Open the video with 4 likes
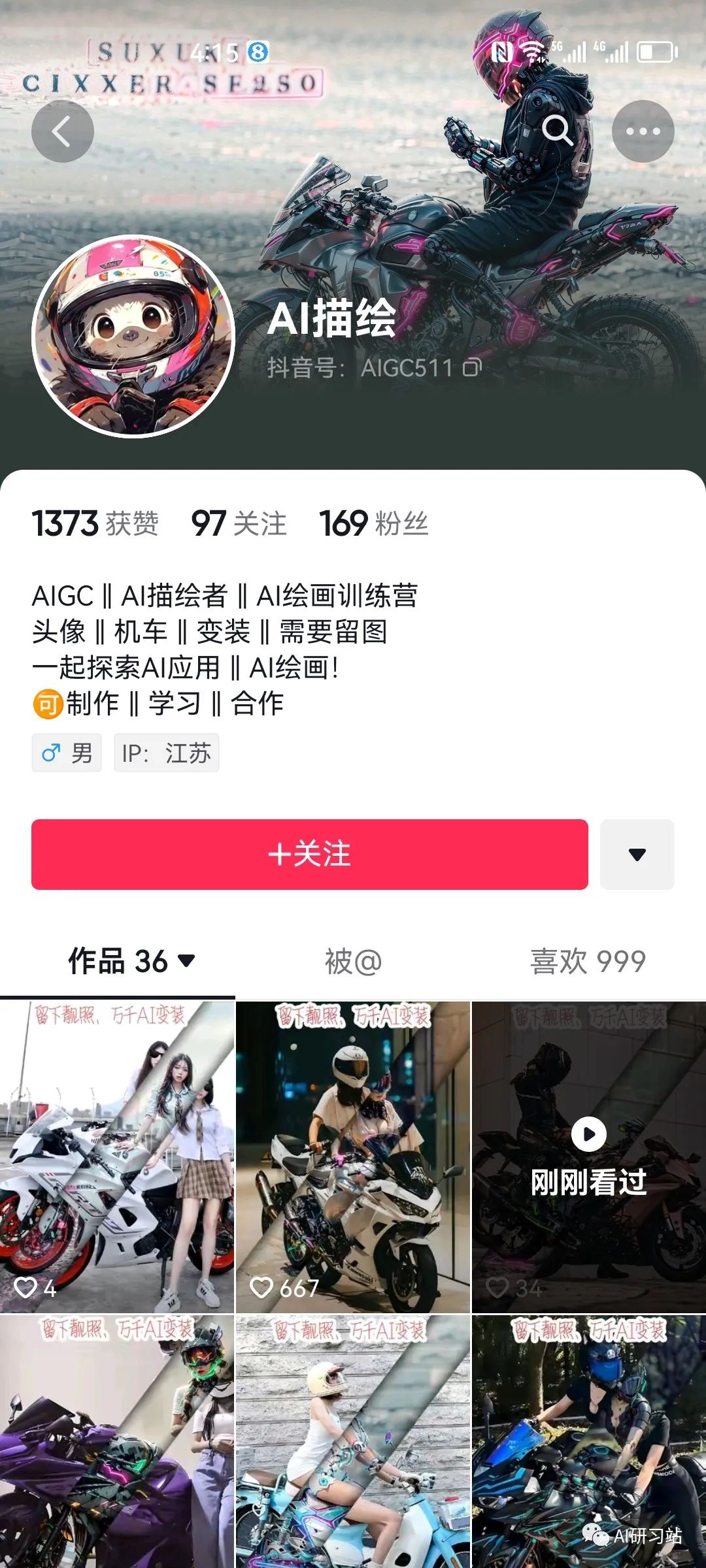The height and width of the screenshot is (1568, 706). (117, 1156)
